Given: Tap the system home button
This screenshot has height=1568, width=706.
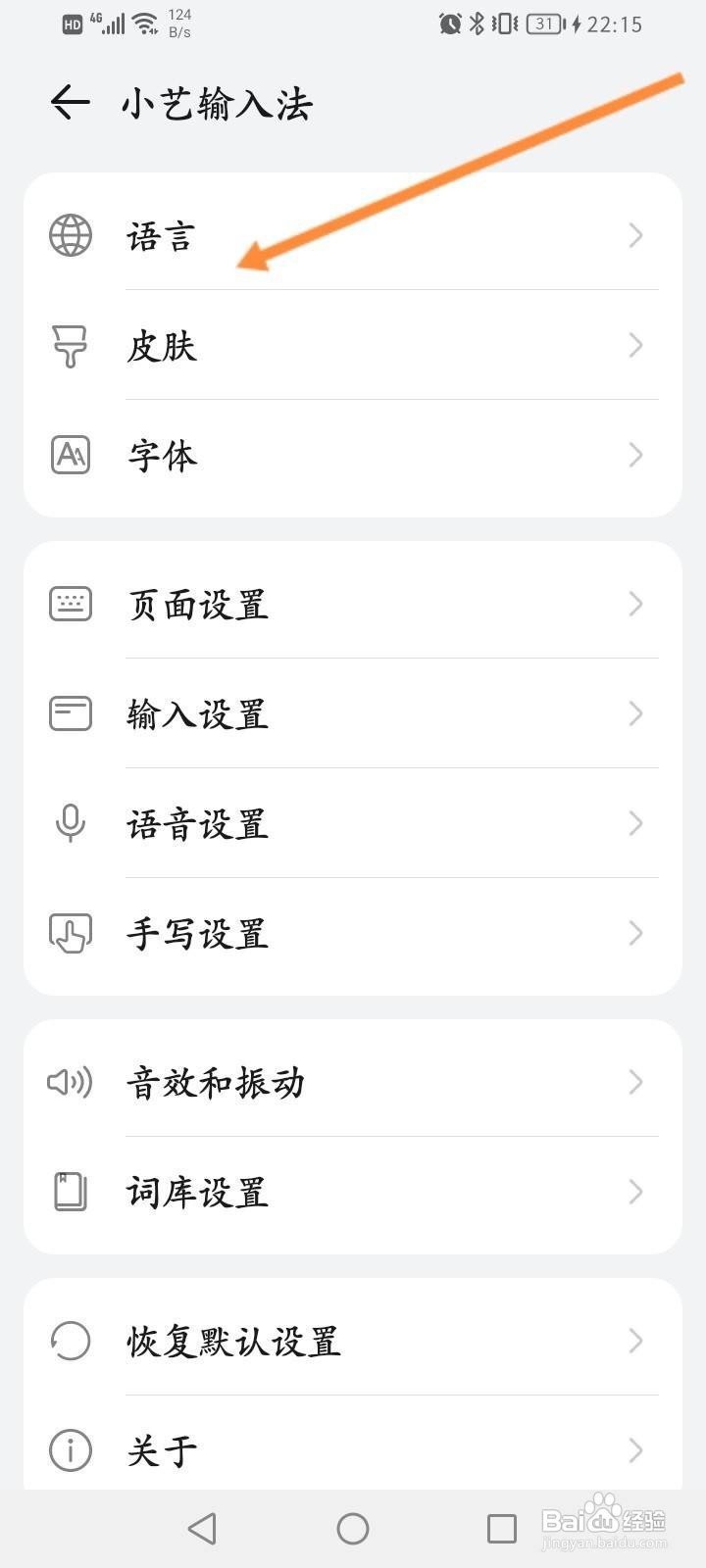Looking at the screenshot, I should coord(353,1529).
